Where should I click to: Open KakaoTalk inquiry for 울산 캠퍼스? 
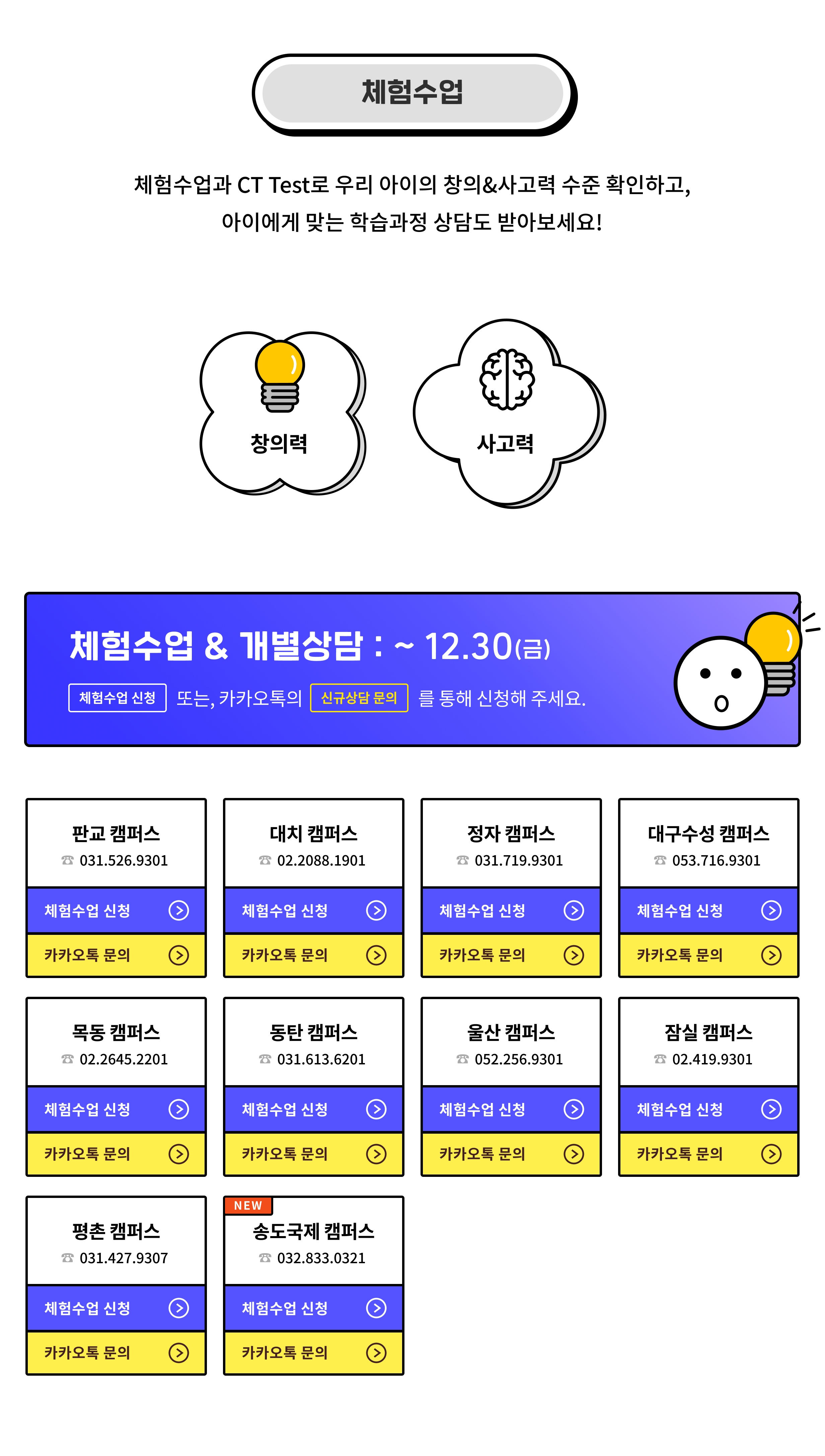[511, 1153]
